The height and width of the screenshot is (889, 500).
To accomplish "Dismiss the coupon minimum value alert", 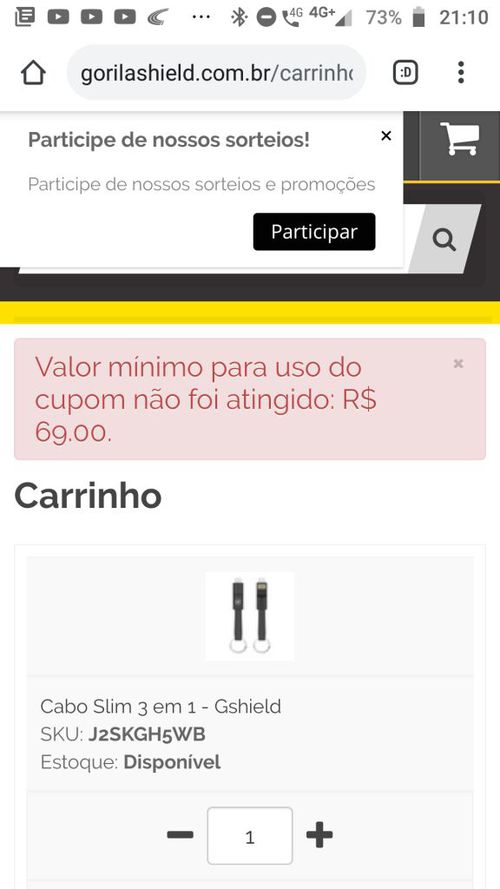I will tap(458, 363).
